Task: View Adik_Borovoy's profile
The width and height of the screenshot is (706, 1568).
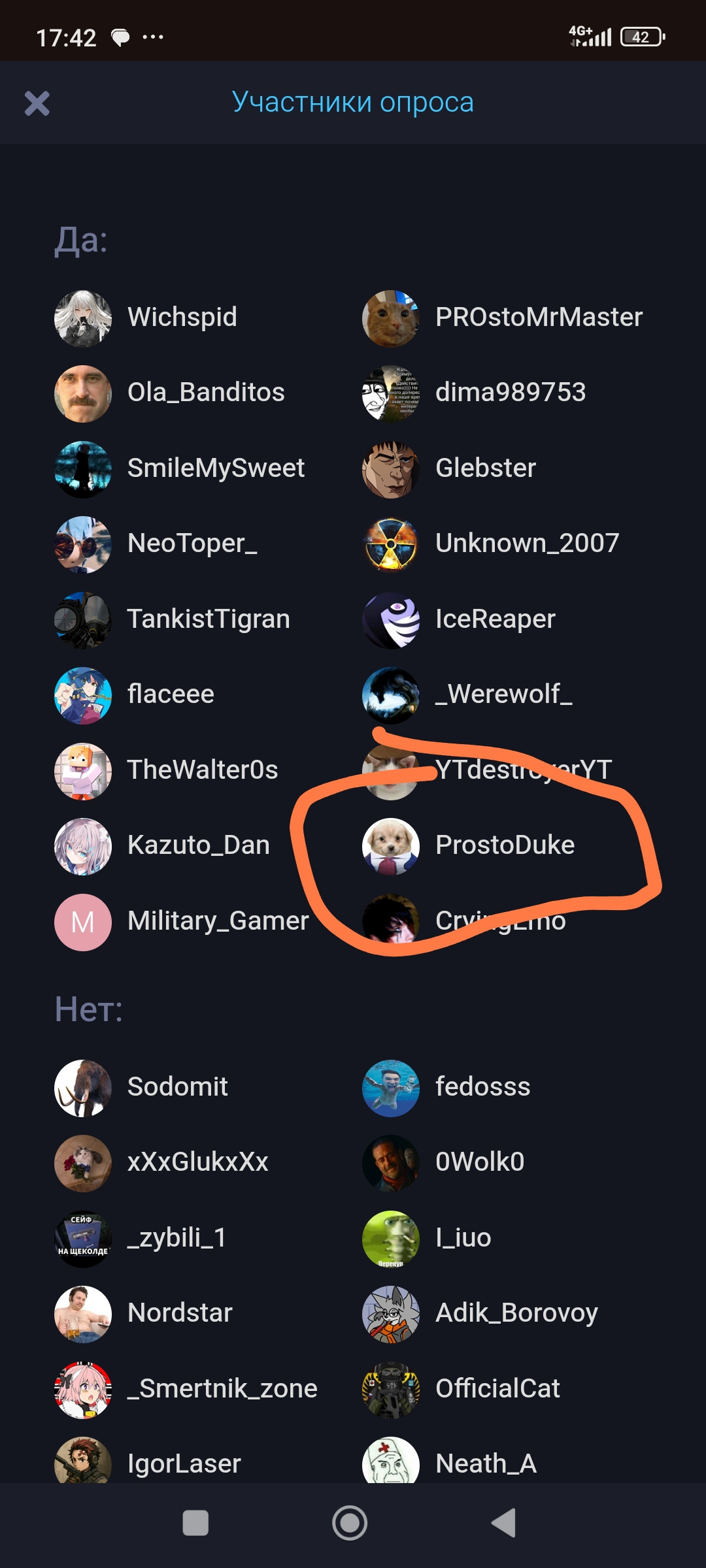Action: pos(516,1313)
